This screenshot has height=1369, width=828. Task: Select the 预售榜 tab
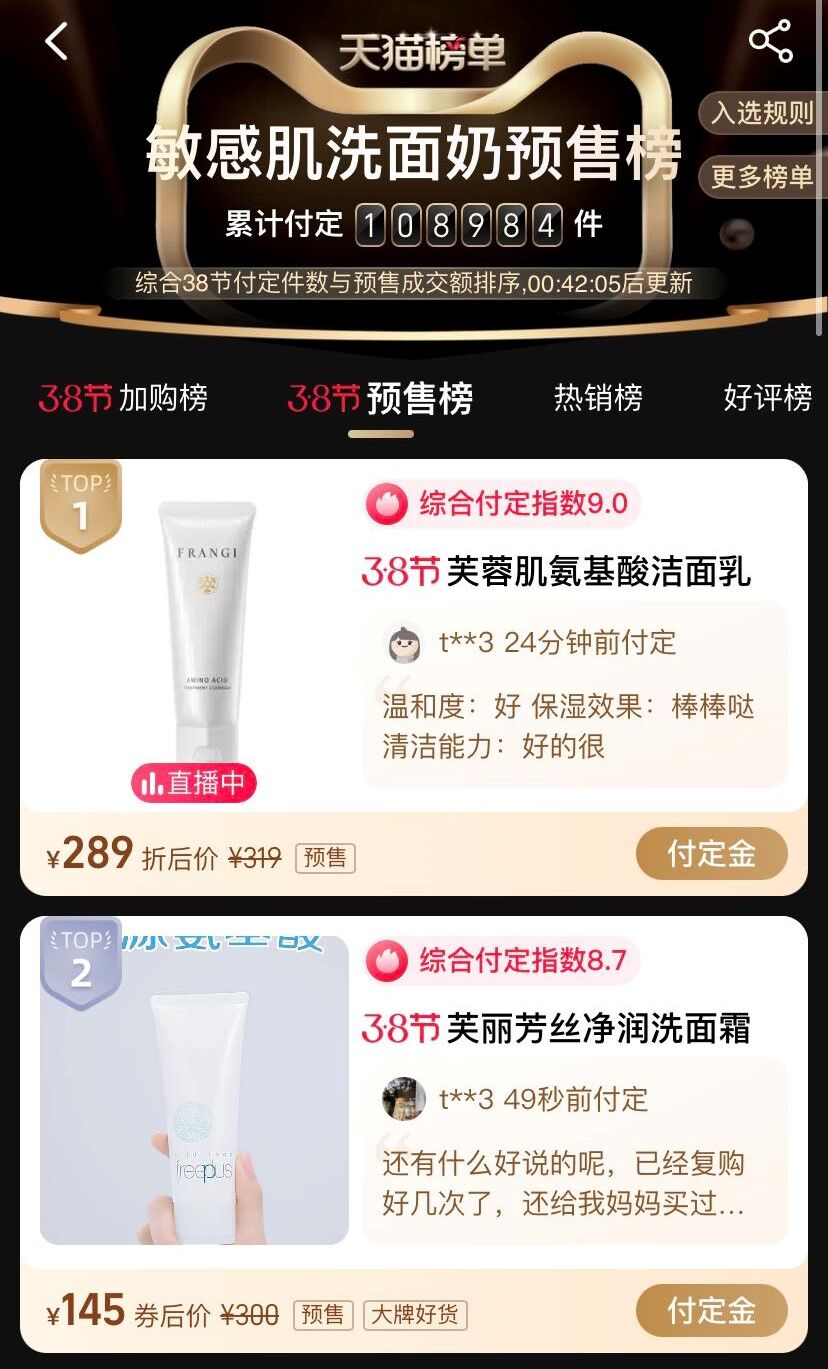380,398
